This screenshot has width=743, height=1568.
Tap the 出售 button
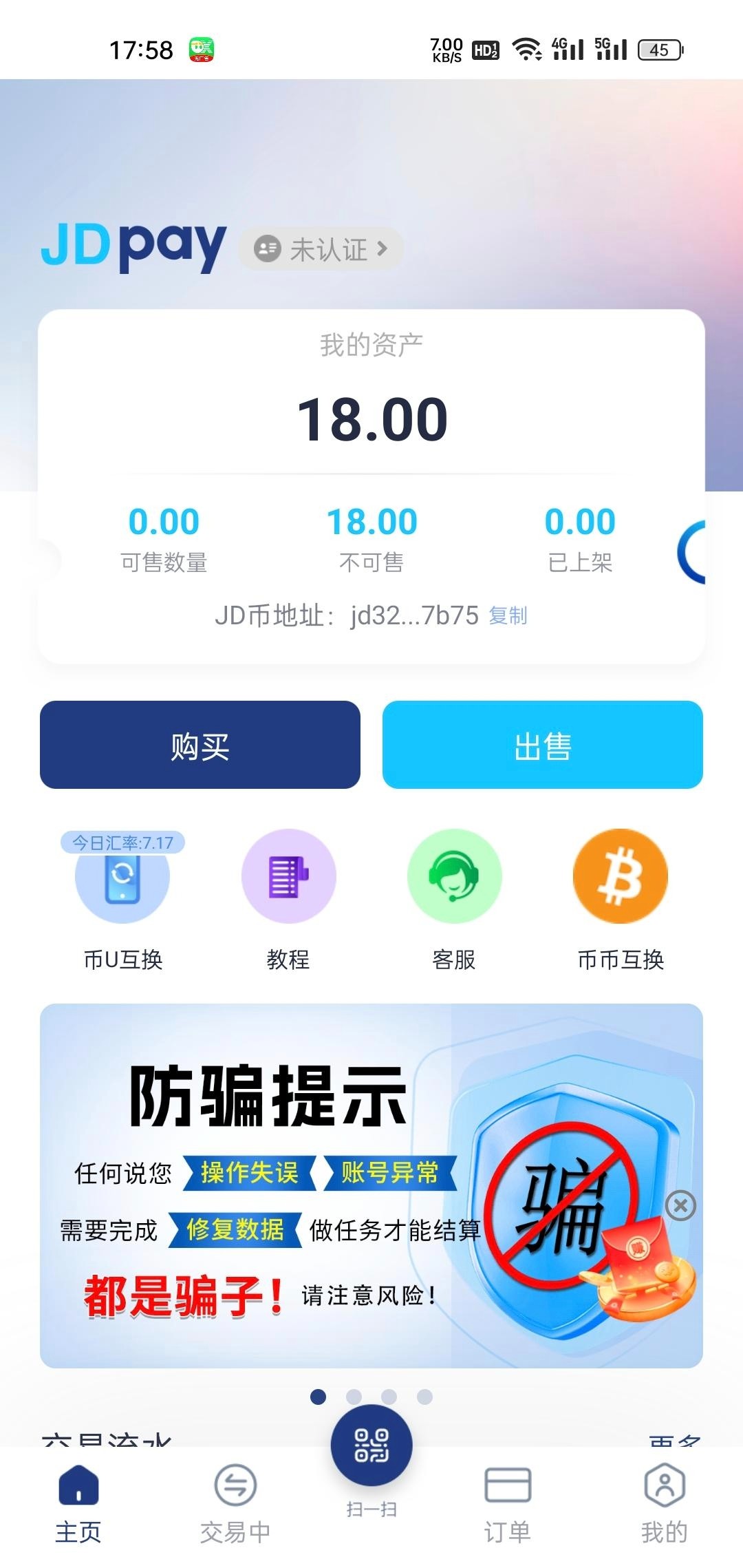[542, 745]
